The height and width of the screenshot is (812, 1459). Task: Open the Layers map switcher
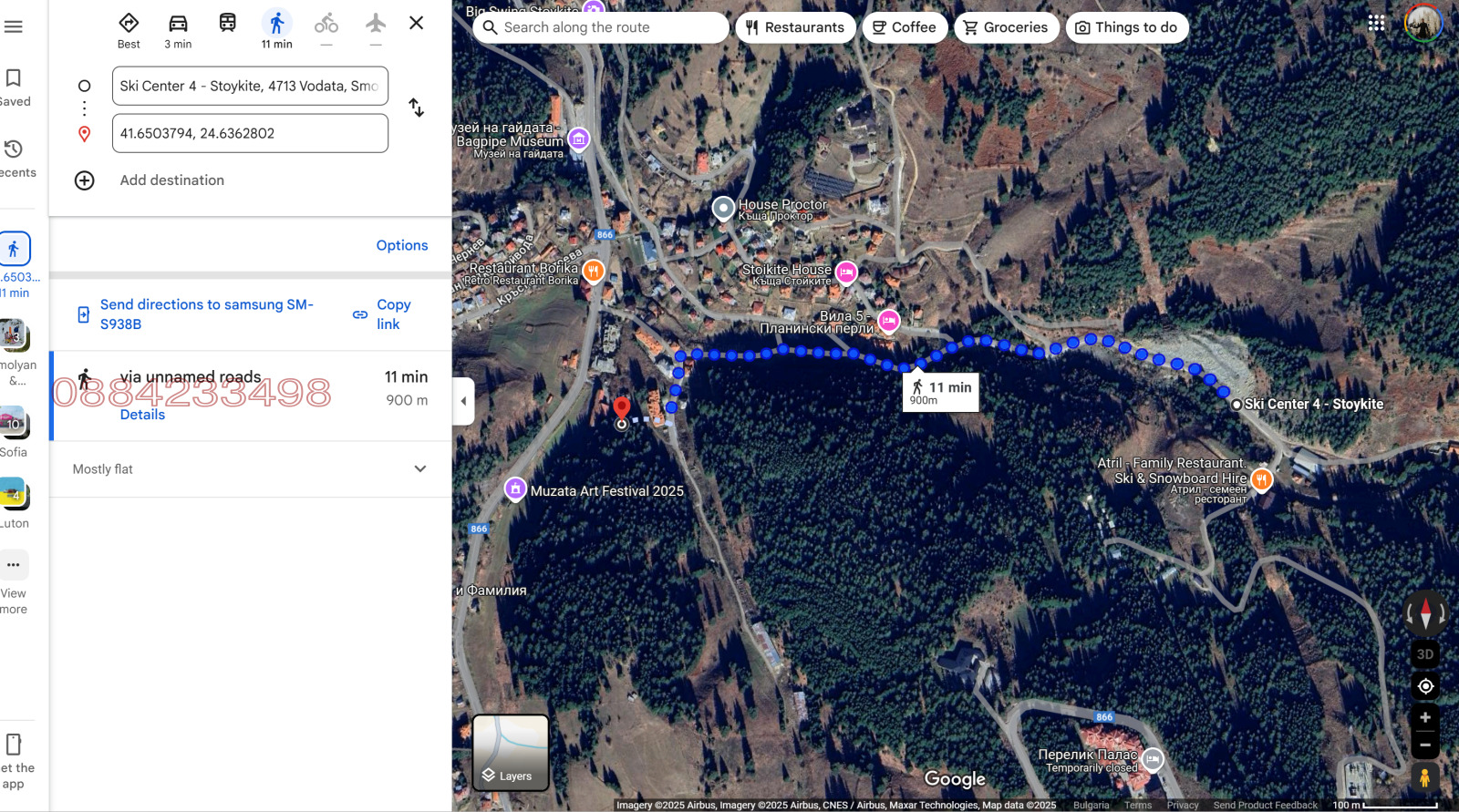pos(510,752)
